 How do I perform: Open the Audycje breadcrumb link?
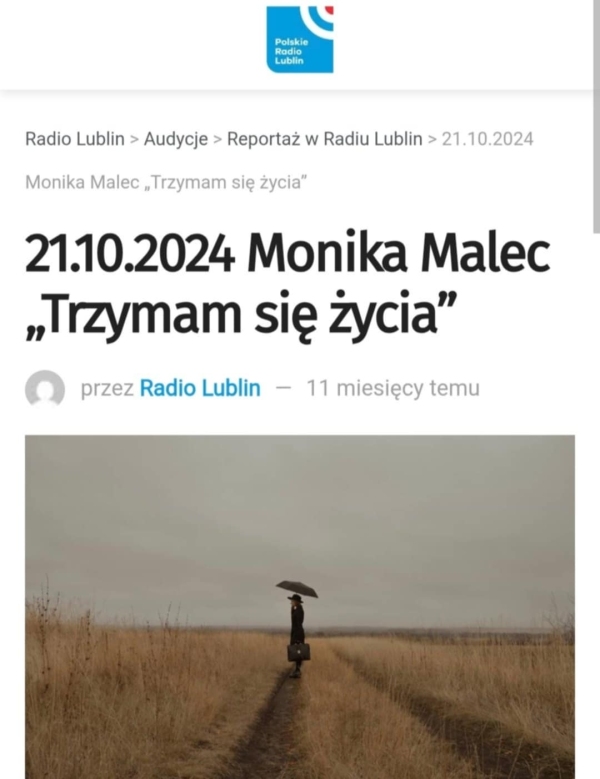click(176, 139)
